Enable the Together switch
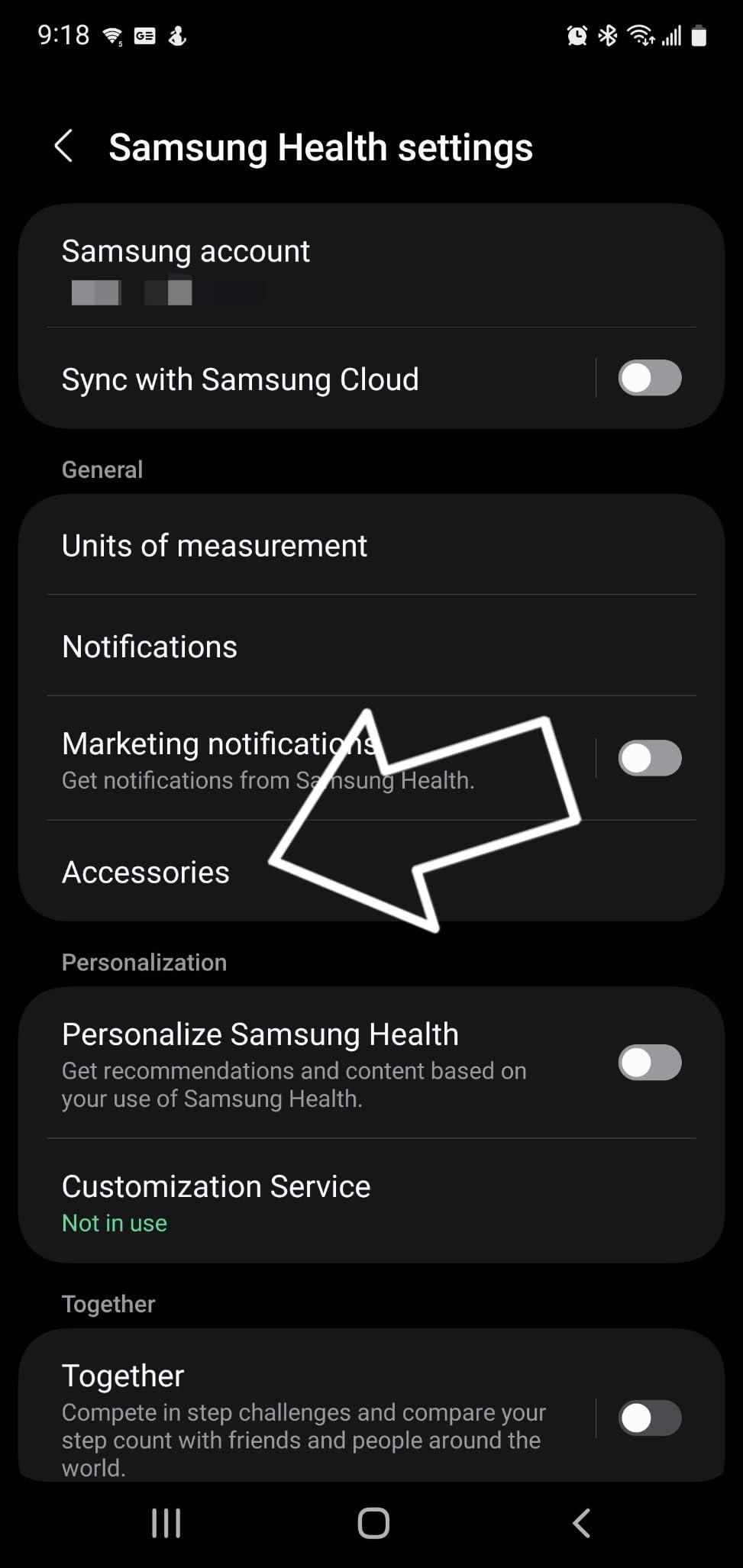This screenshot has height=1568, width=743. (x=649, y=1418)
